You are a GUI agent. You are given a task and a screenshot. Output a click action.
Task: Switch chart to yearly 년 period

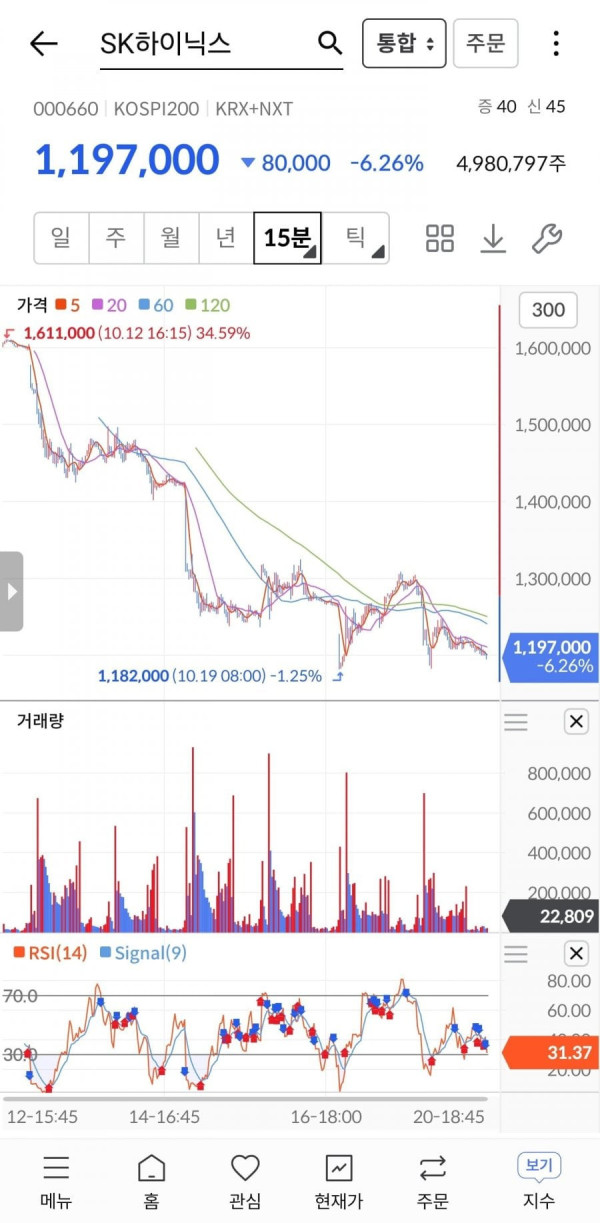[x=227, y=238]
